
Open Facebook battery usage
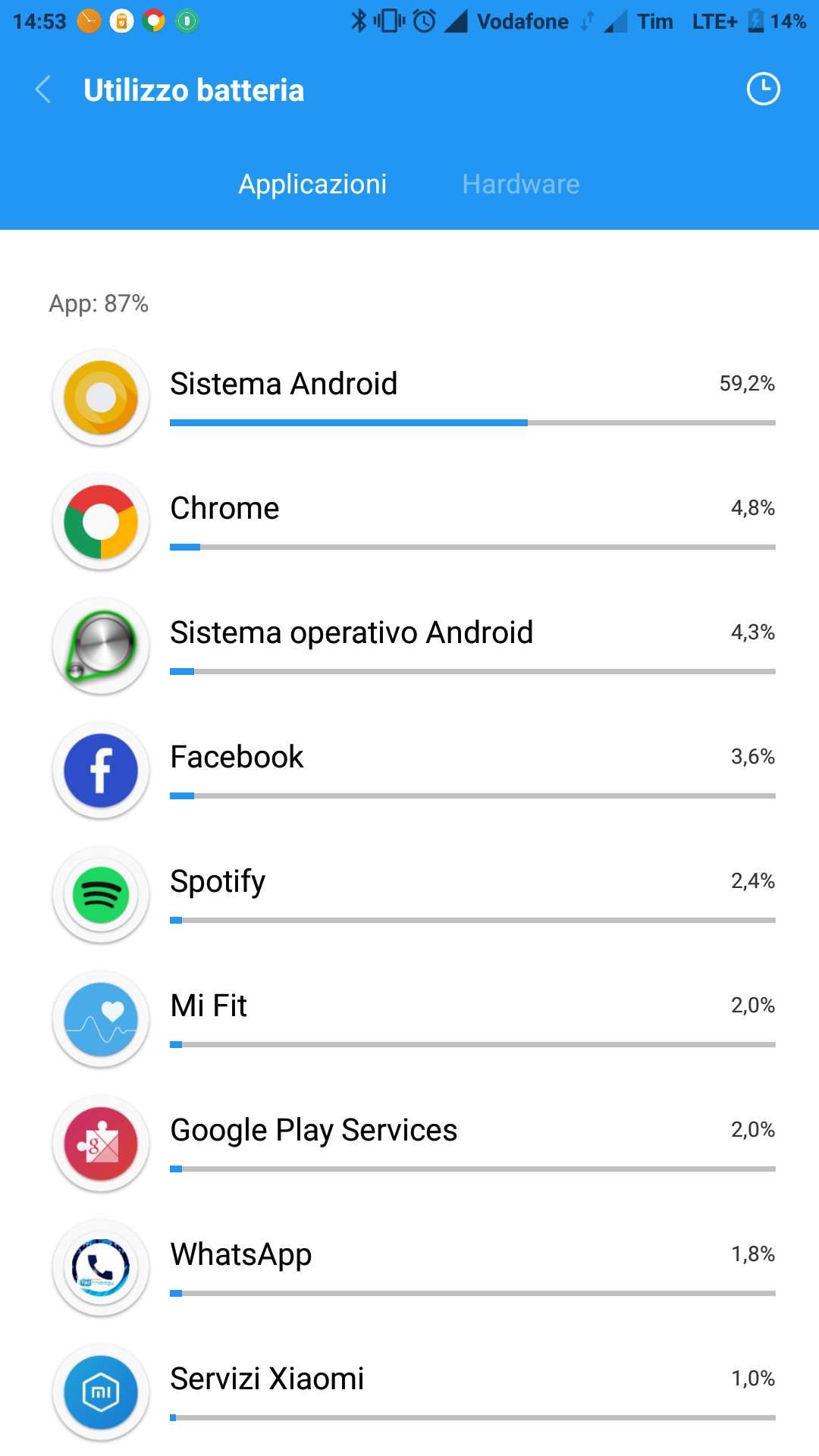(x=409, y=770)
